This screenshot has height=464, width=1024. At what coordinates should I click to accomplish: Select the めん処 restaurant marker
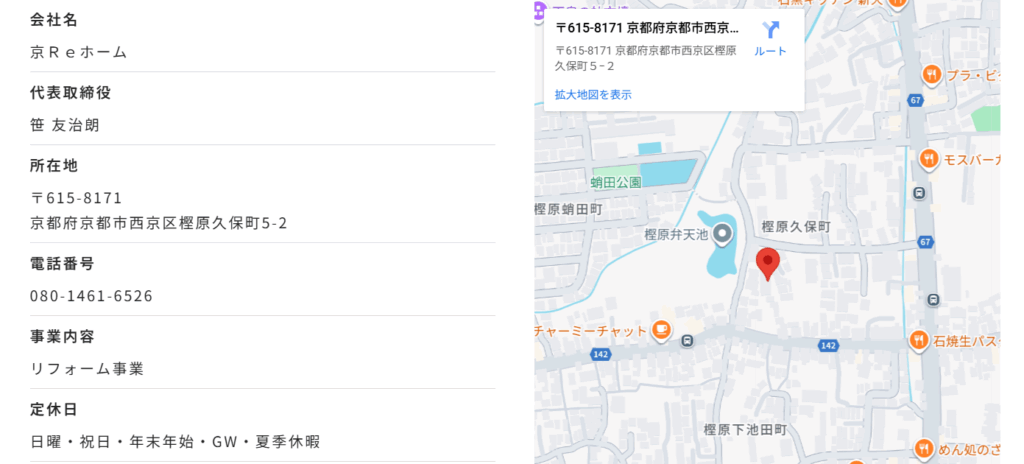(923, 450)
